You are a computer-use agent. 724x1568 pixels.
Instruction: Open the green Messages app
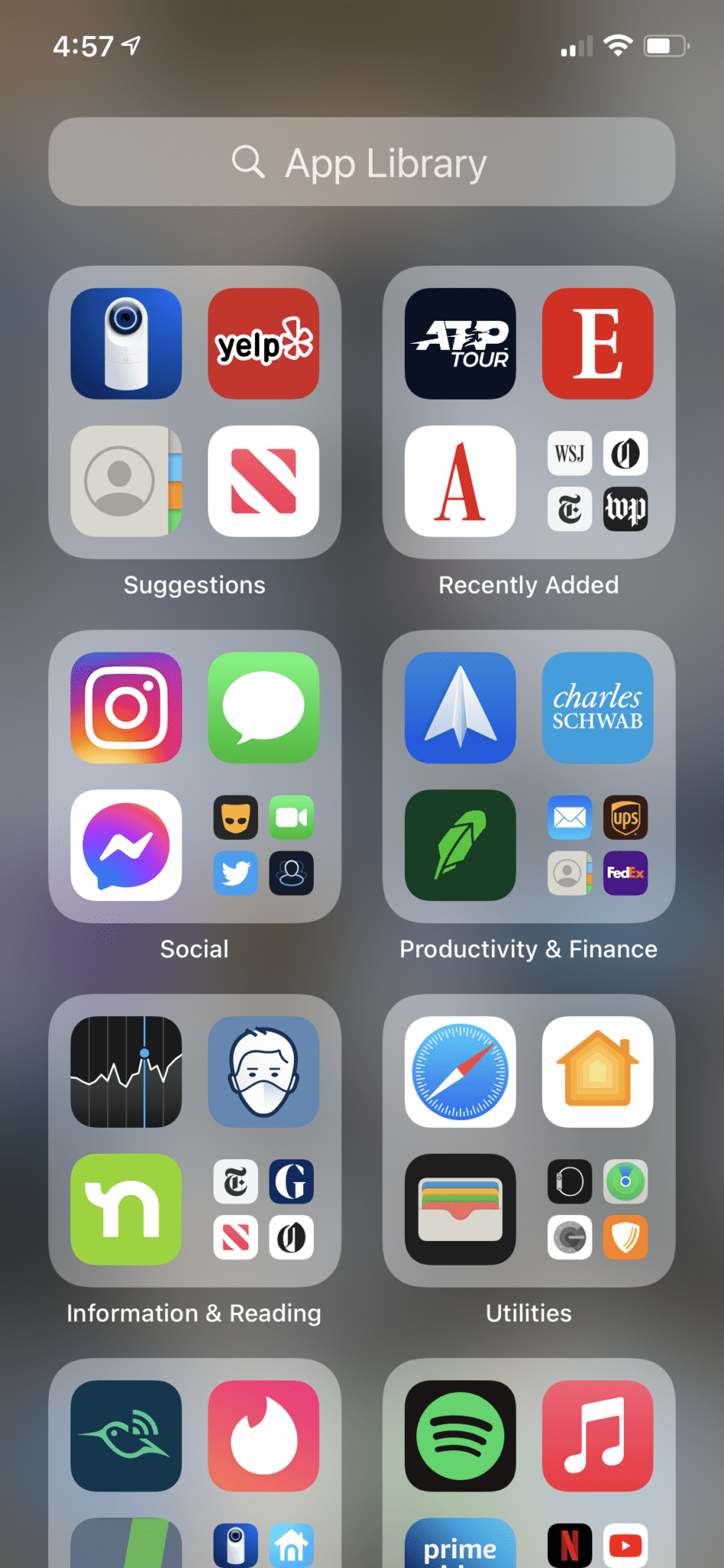pyautogui.click(x=263, y=707)
